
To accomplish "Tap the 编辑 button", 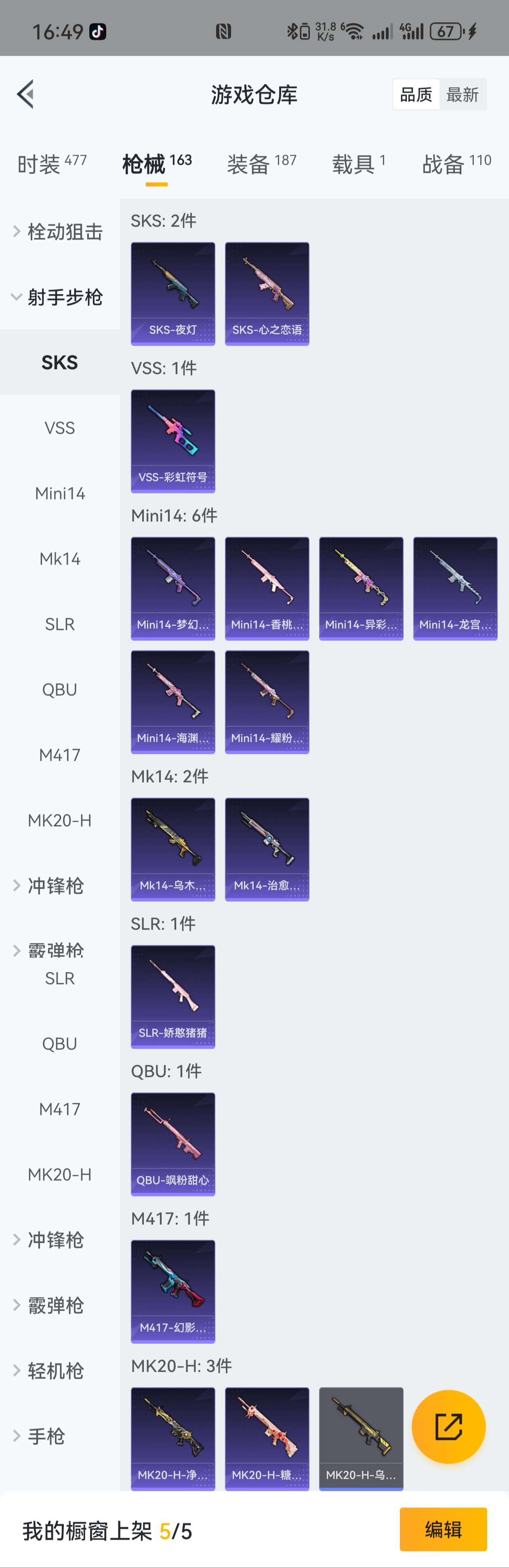I will click(x=443, y=1530).
